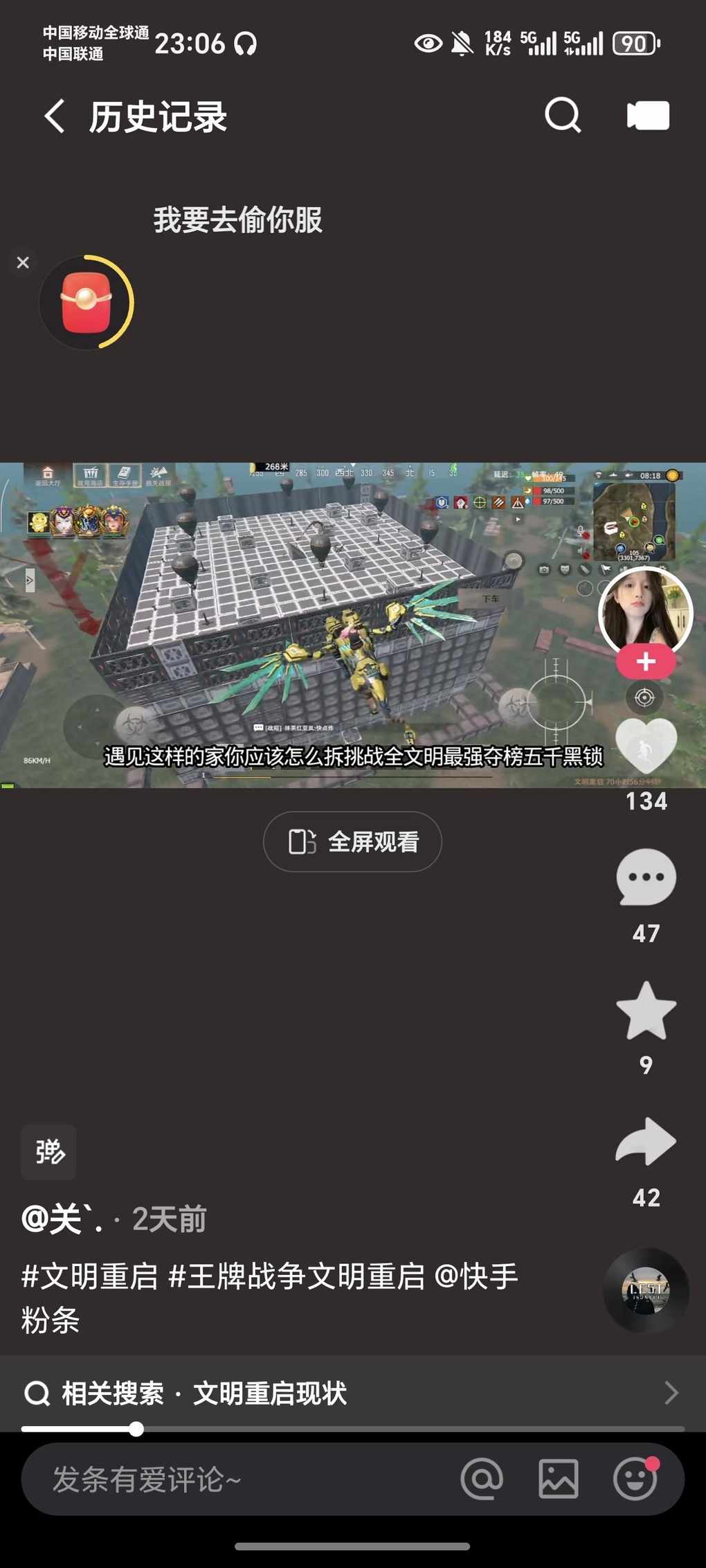Open the red envelope reward widget
This screenshot has height=1568, width=706.
(x=87, y=303)
